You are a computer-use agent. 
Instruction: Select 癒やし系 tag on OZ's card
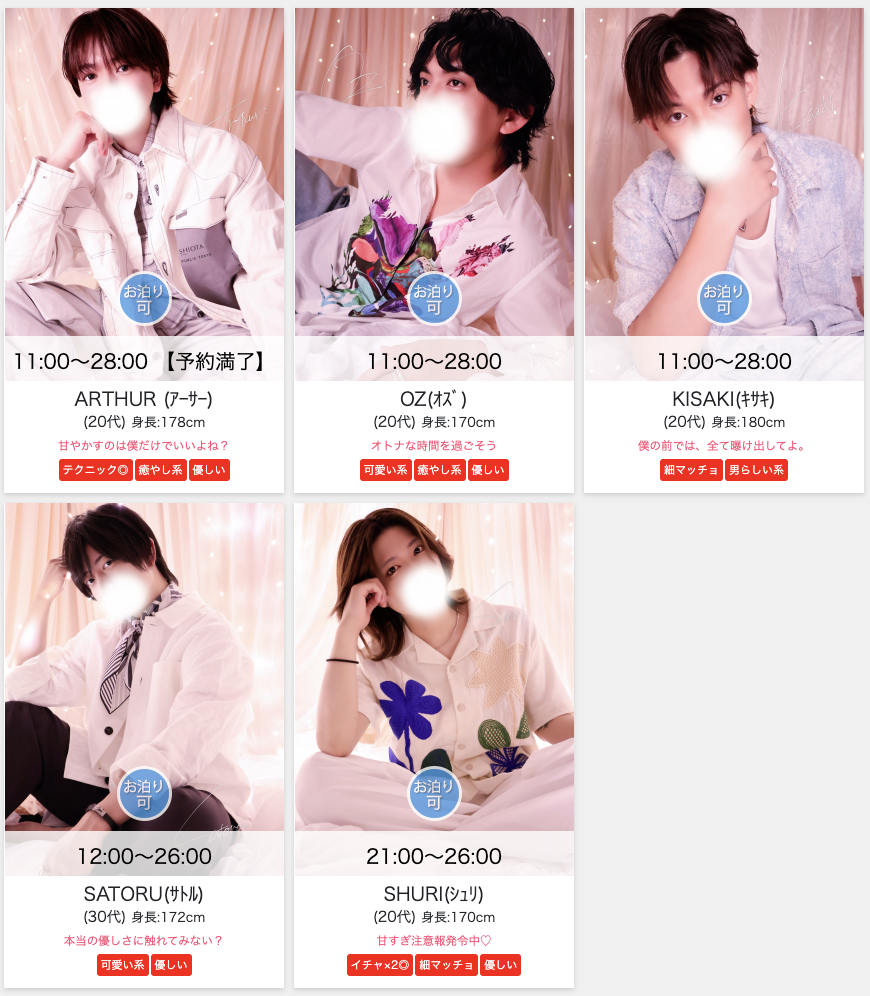[x=440, y=470]
